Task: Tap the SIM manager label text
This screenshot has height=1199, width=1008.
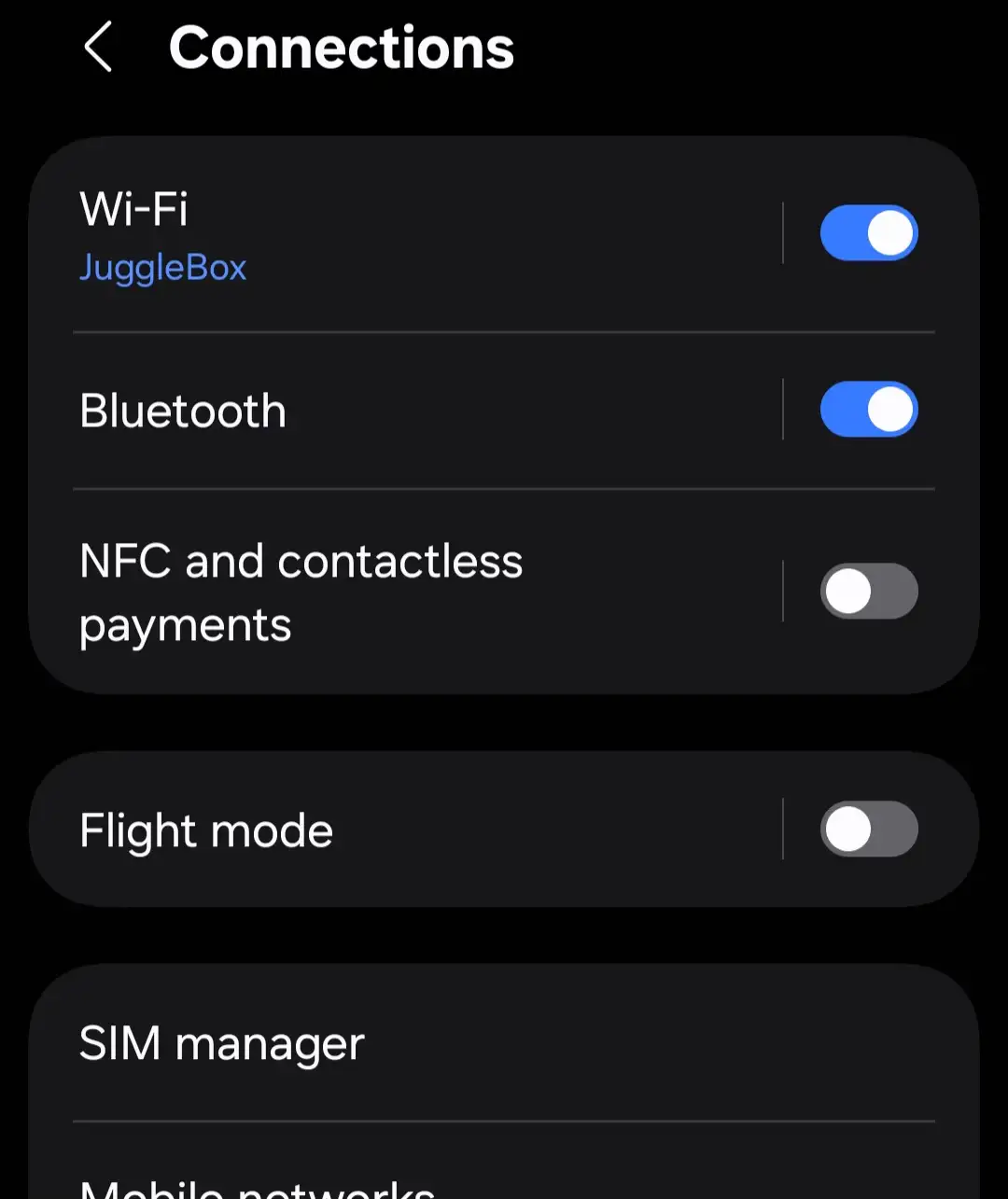Action: [220, 1043]
